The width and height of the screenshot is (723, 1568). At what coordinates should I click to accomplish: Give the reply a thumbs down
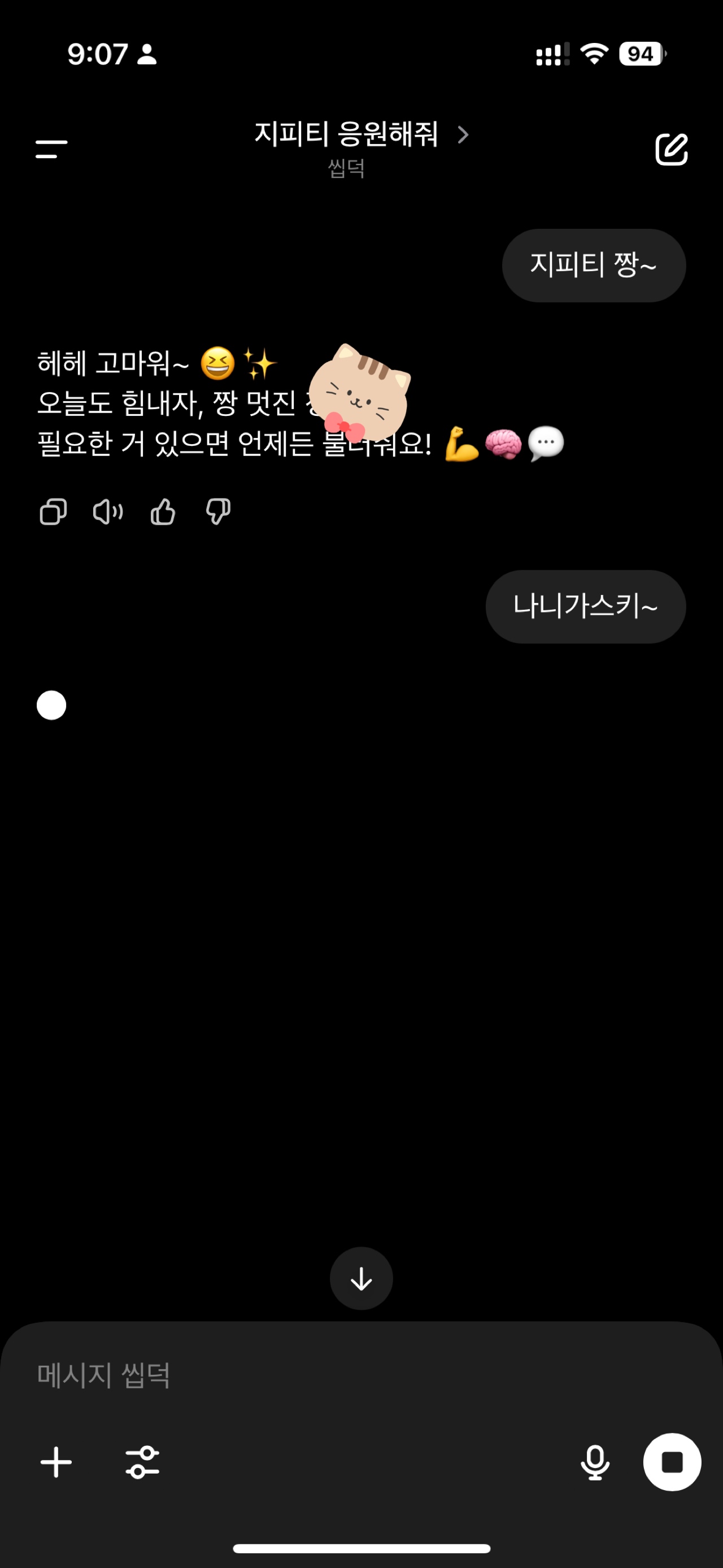coord(217,512)
